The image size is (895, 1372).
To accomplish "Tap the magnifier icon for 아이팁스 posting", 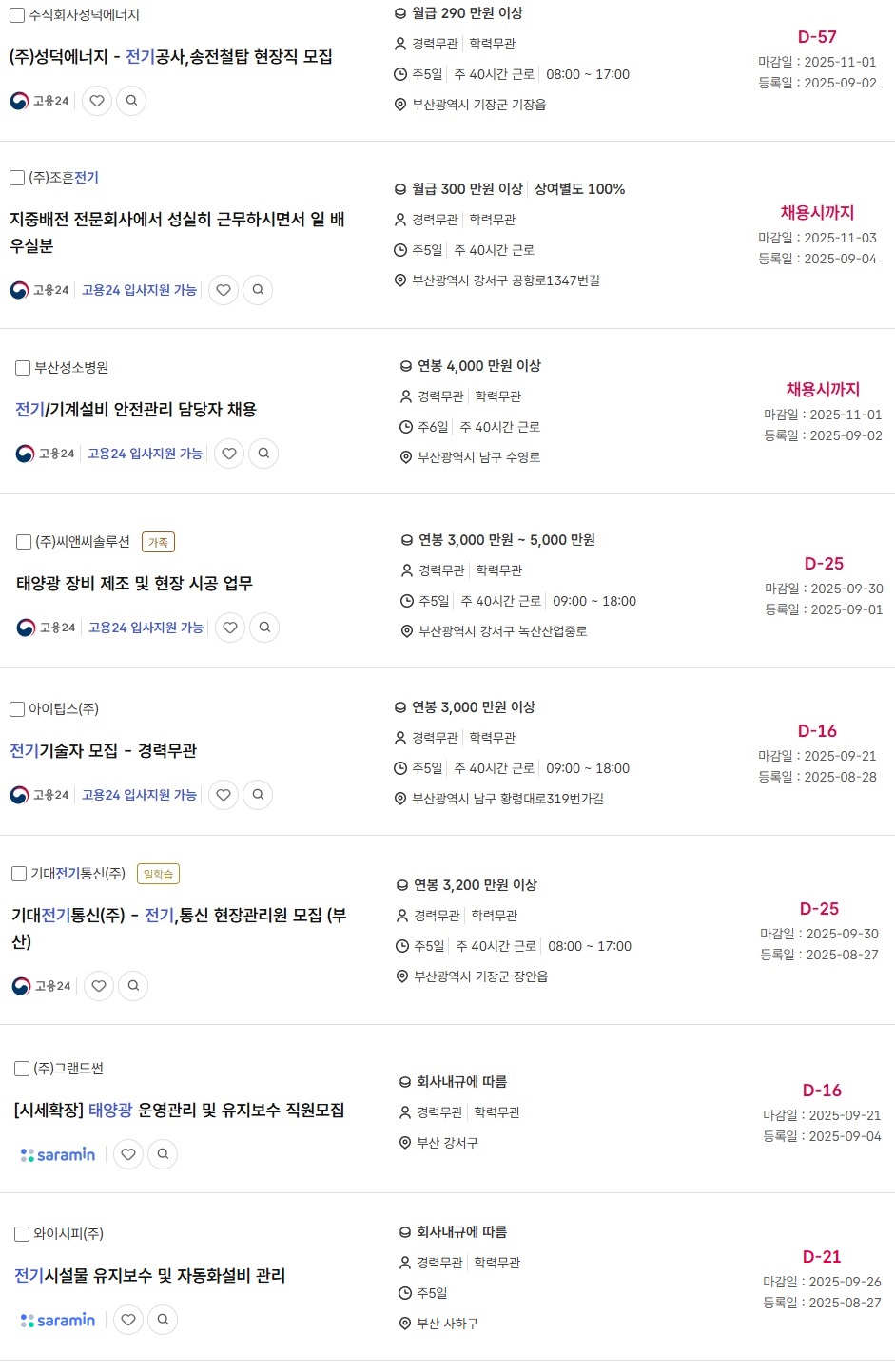I will pyautogui.click(x=258, y=795).
